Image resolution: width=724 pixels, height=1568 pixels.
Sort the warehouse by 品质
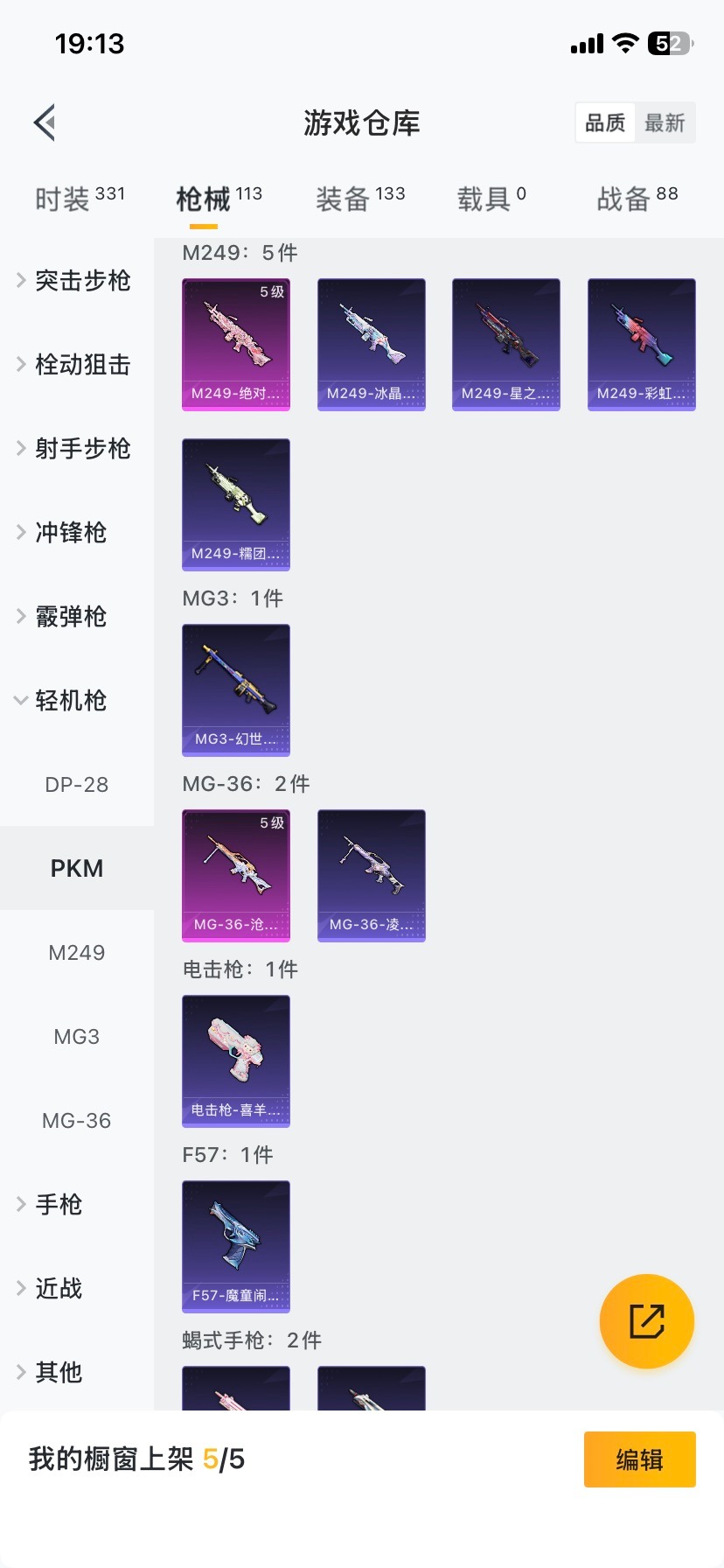coord(605,122)
